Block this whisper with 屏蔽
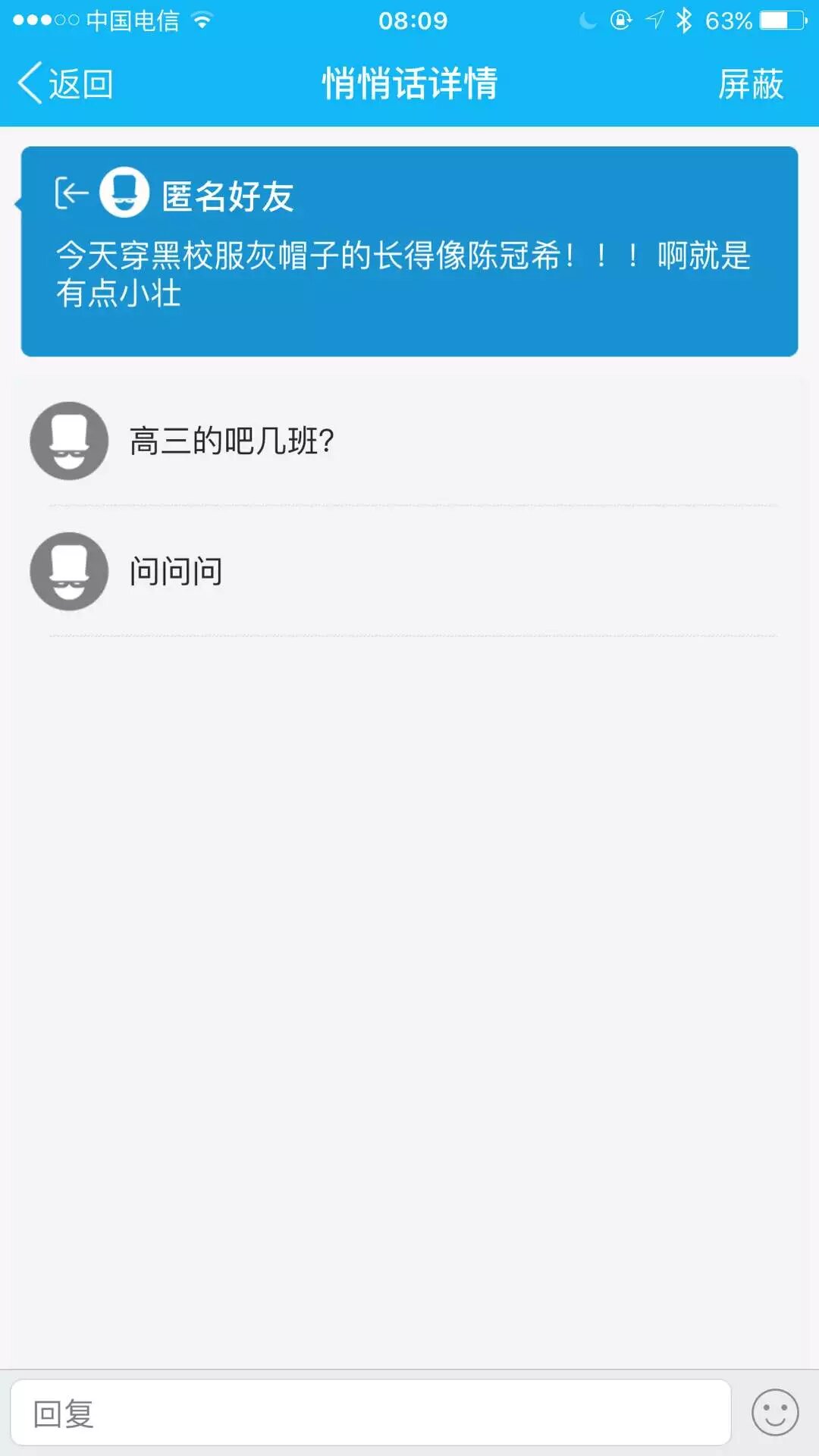Screen dimensions: 819x1456 coord(750,83)
